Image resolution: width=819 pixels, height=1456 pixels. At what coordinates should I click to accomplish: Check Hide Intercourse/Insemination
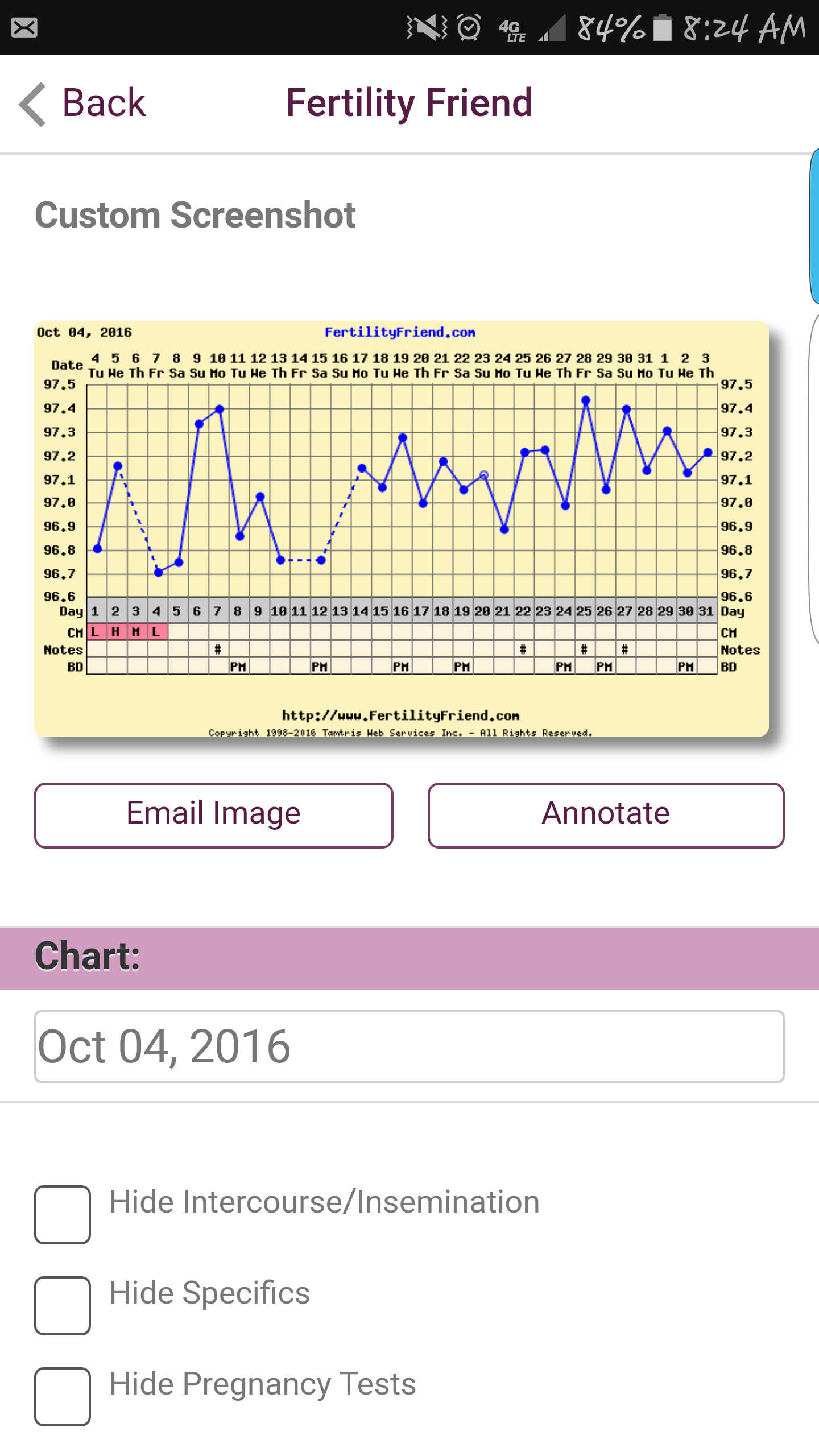click(63, 1214)
